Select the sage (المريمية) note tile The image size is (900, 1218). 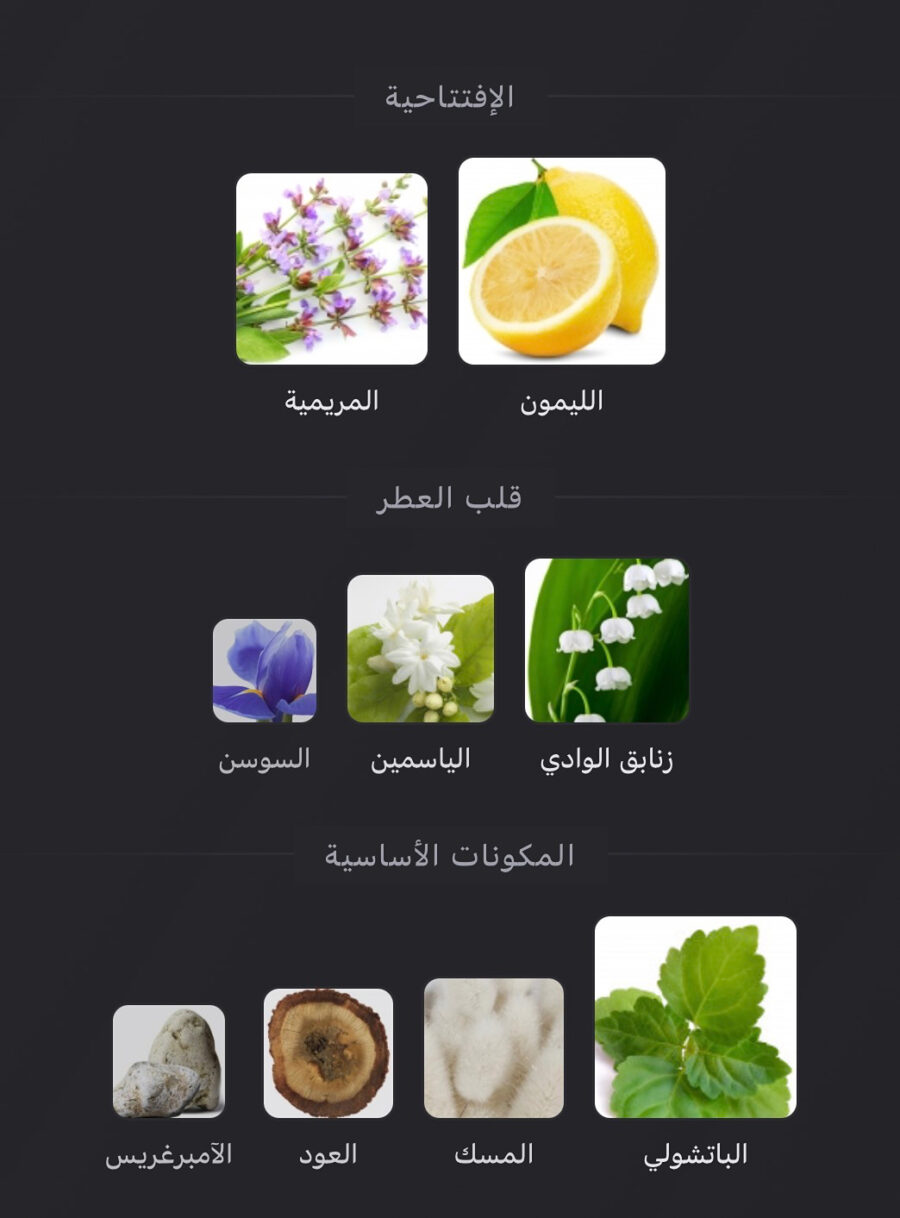pyautogui.click(x=331, y=269)
